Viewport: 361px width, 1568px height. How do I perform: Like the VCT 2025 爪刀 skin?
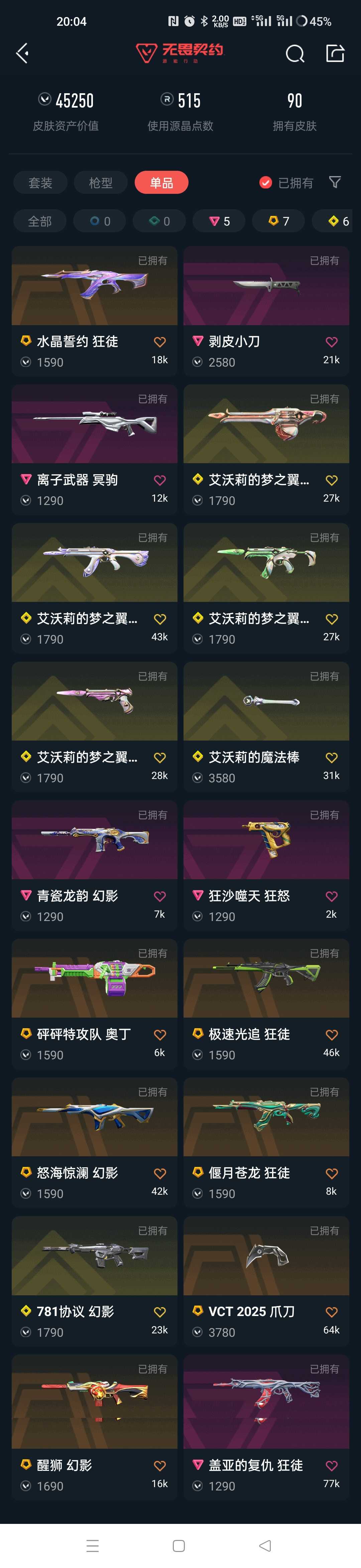(331, 1312)
